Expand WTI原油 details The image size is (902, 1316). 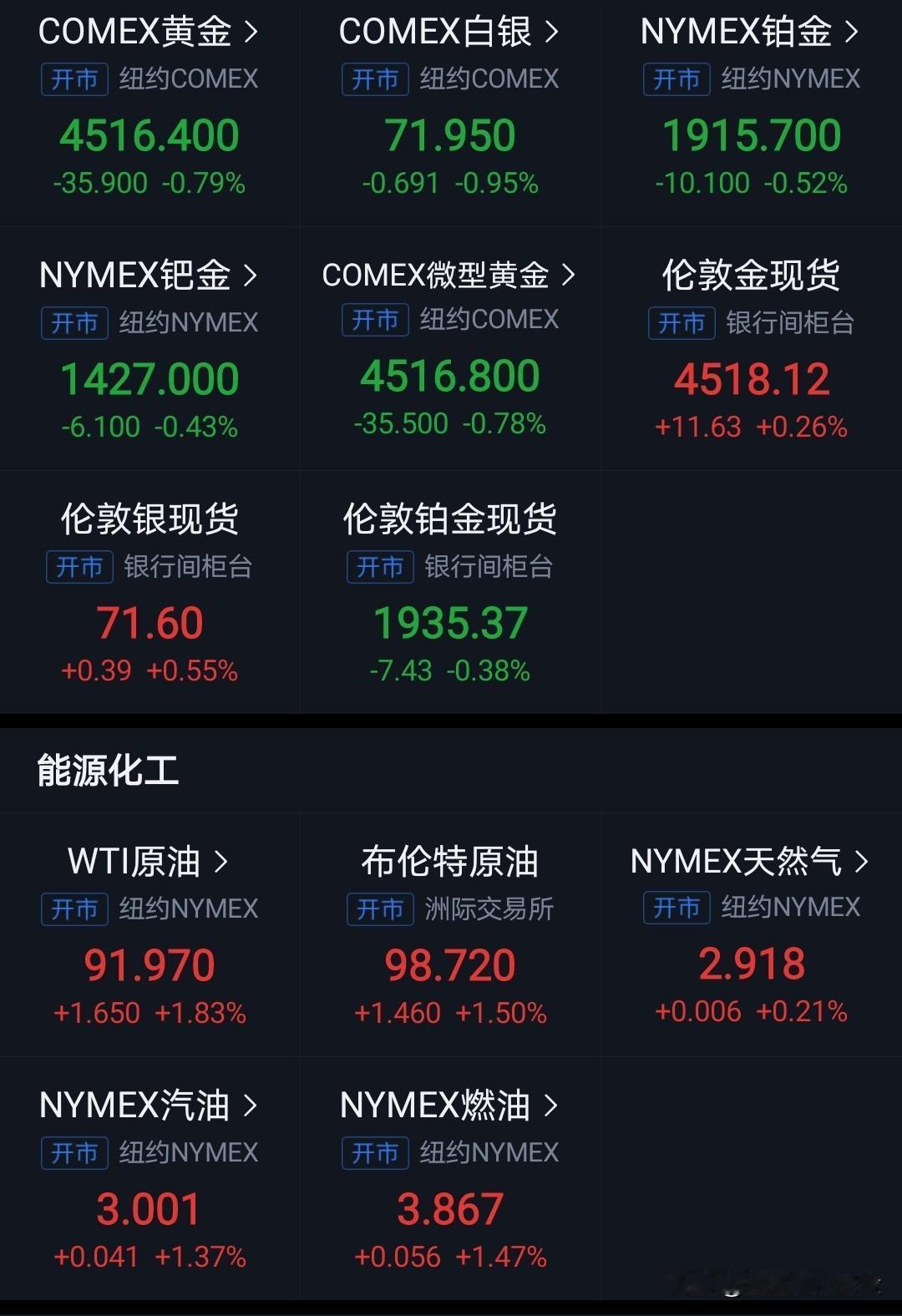224,863
